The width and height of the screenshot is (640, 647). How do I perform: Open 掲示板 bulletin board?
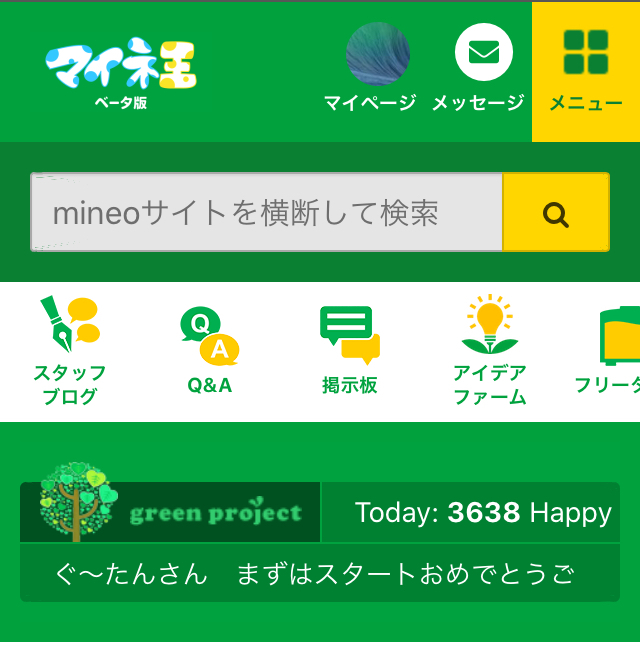point(350,351)
